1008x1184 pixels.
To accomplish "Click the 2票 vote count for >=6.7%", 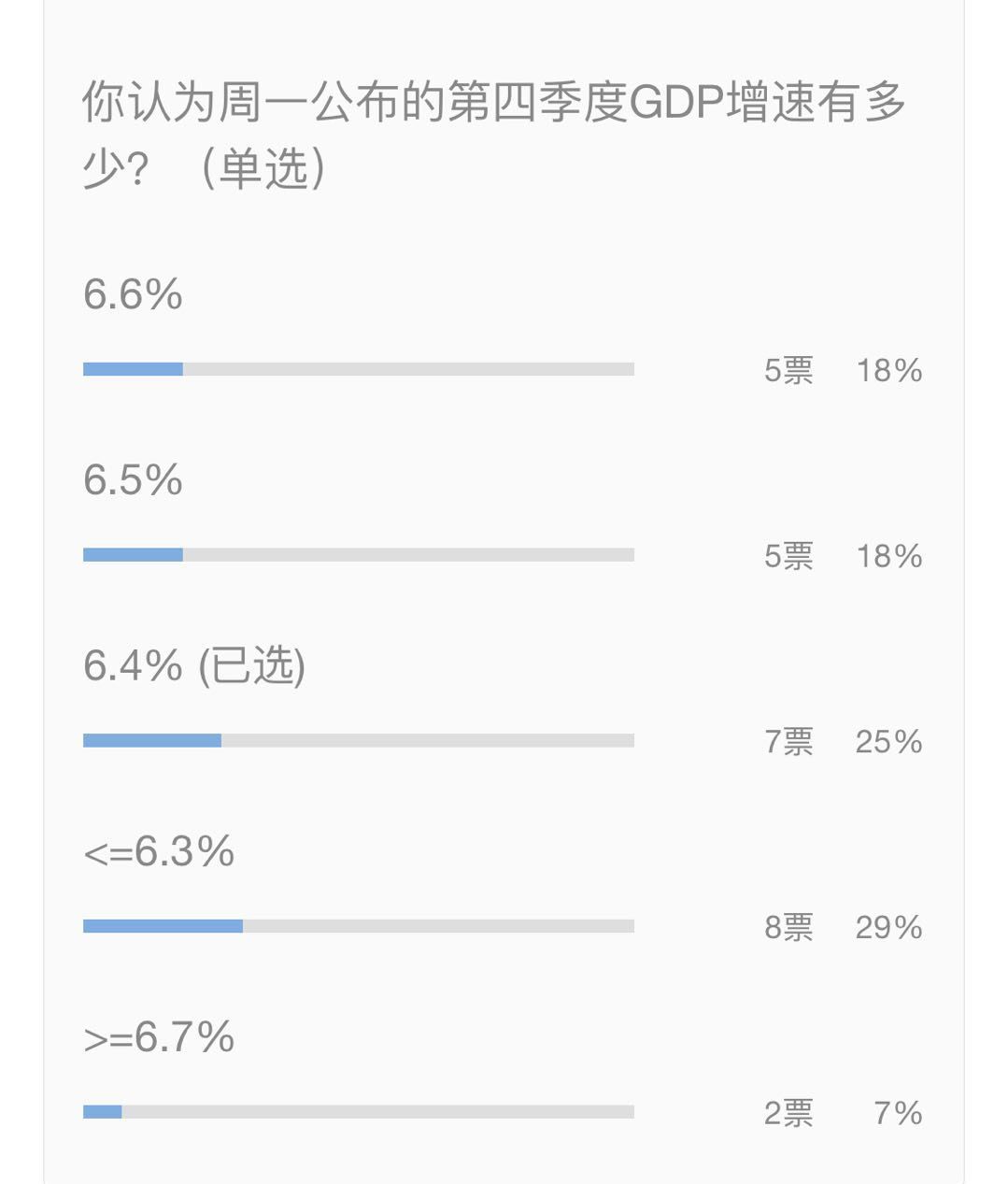I will [788, 1113].
